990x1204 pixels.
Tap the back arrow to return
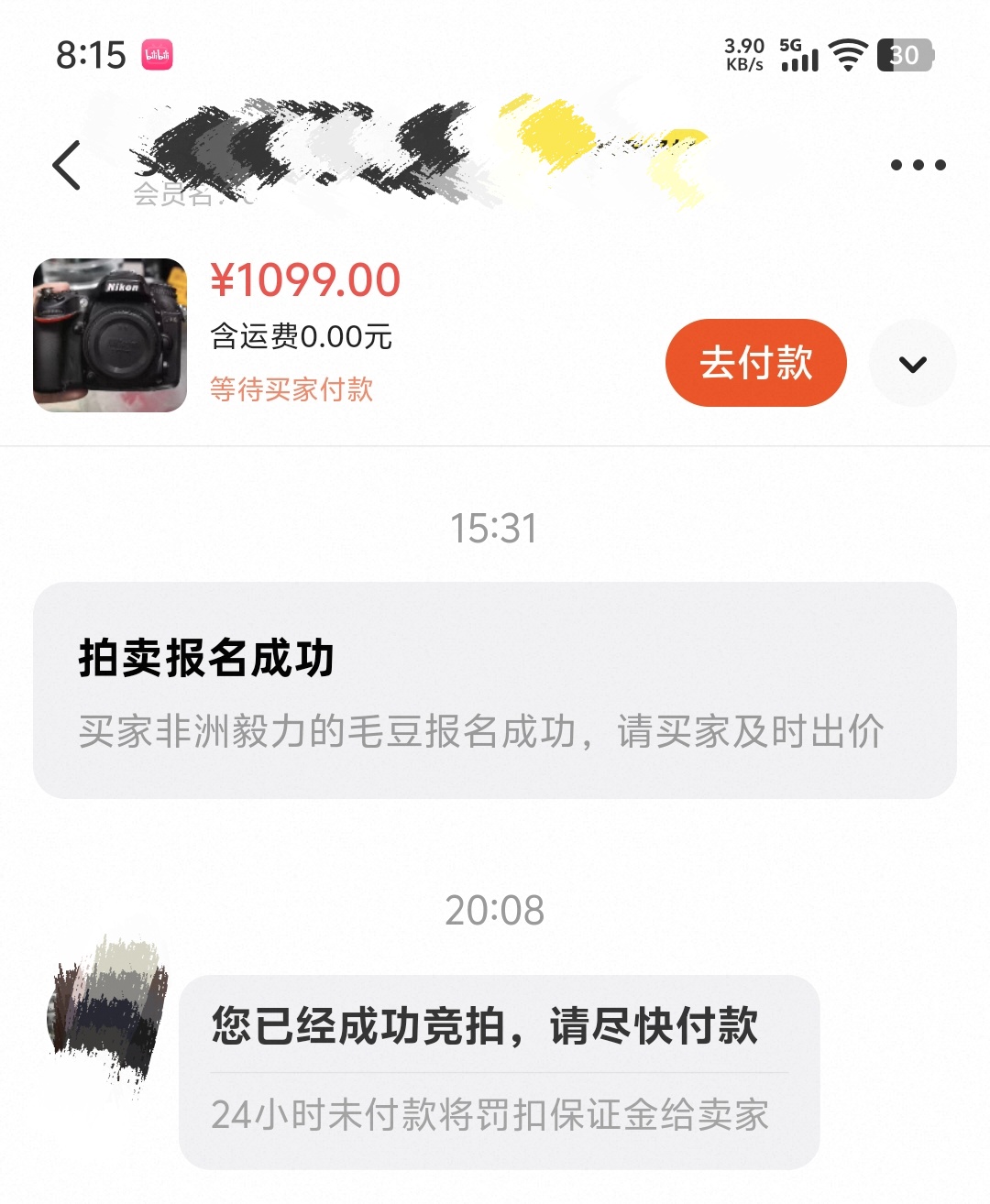65,165
